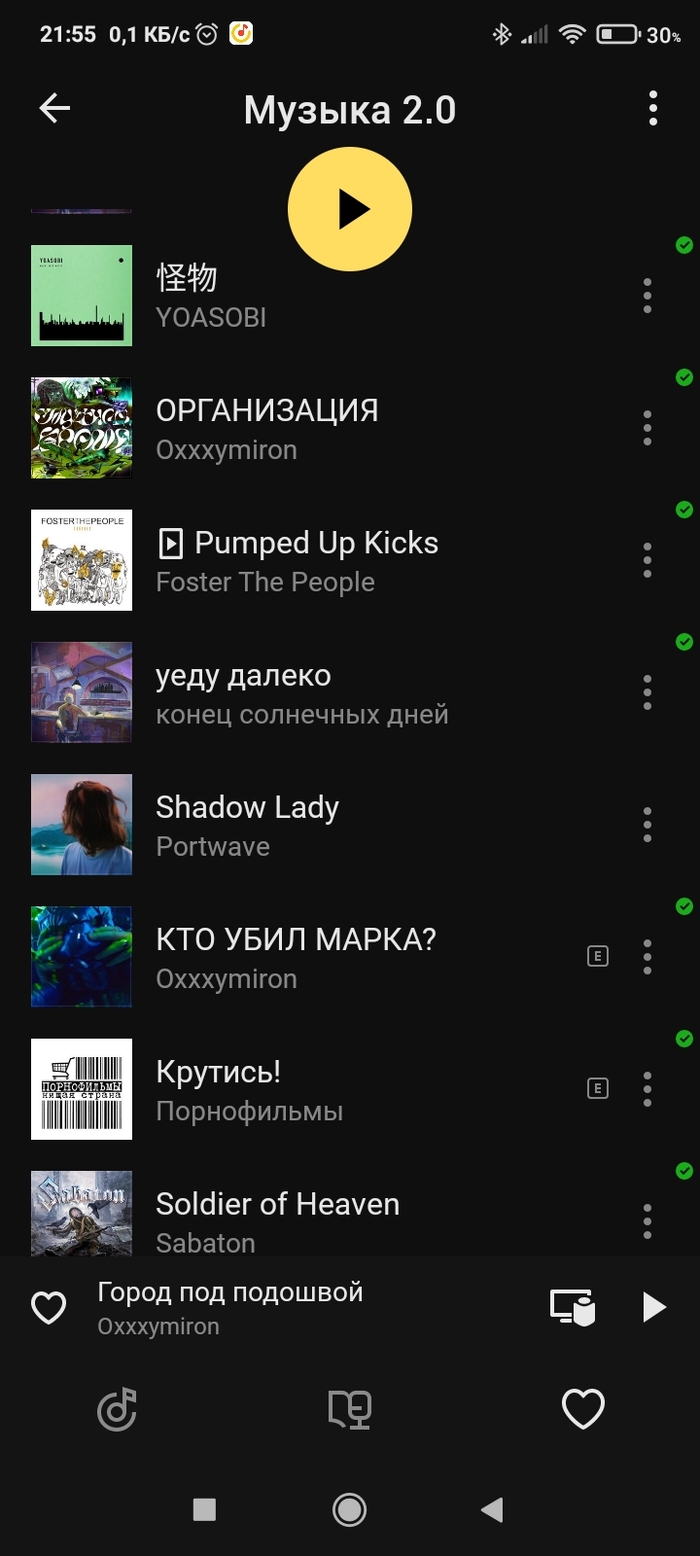Go back using the top arrow
This screenshot has height=1556, width=700.
pyautogui.click(x=55, y=109)
